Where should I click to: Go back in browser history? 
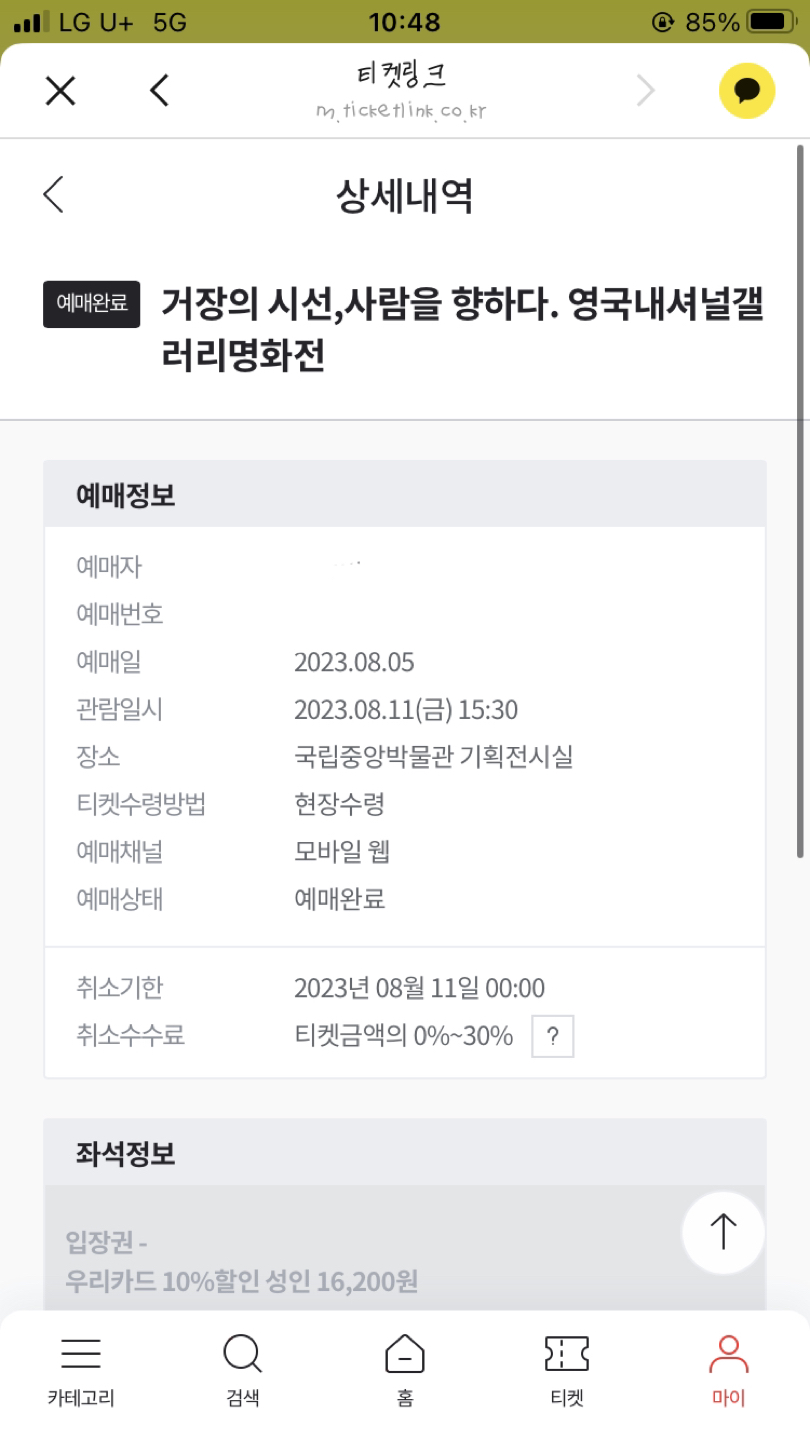coord(159,91)
